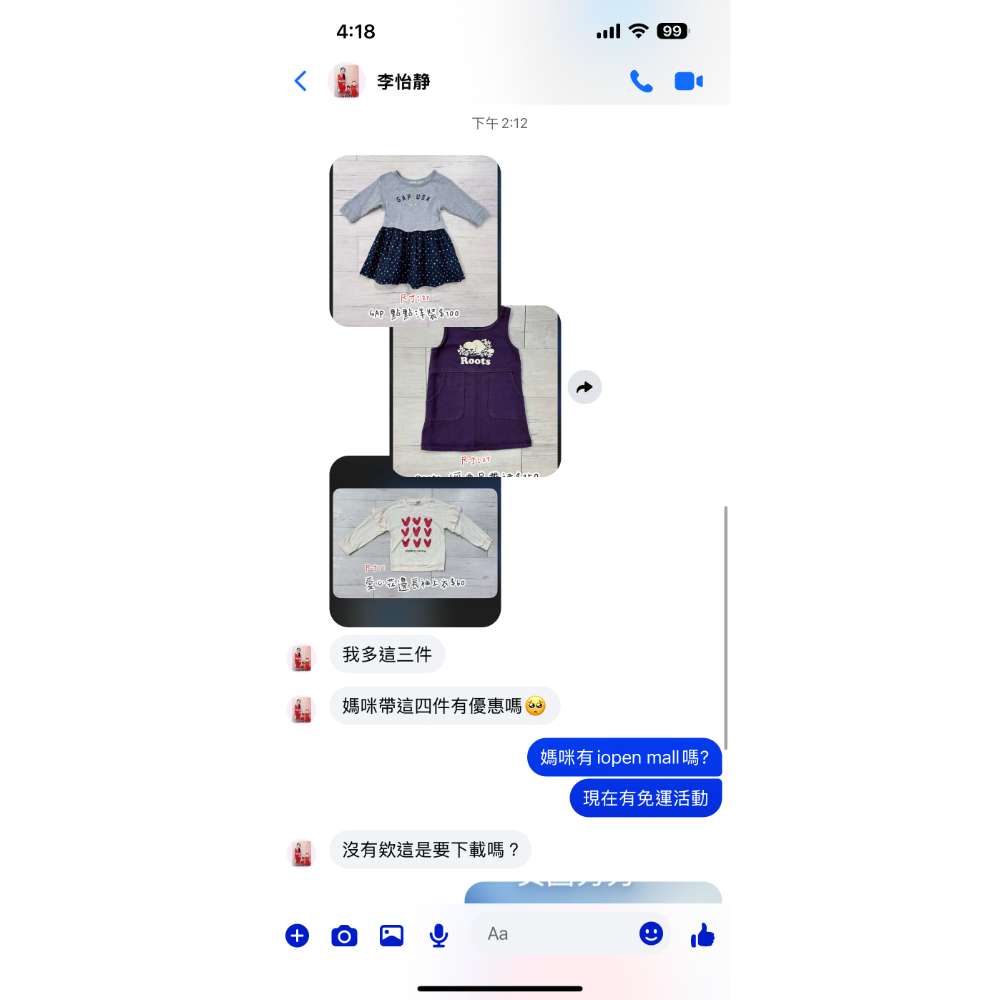Send a thumbs-up like
The image size is (1000, 1000).
pos(703,935)
